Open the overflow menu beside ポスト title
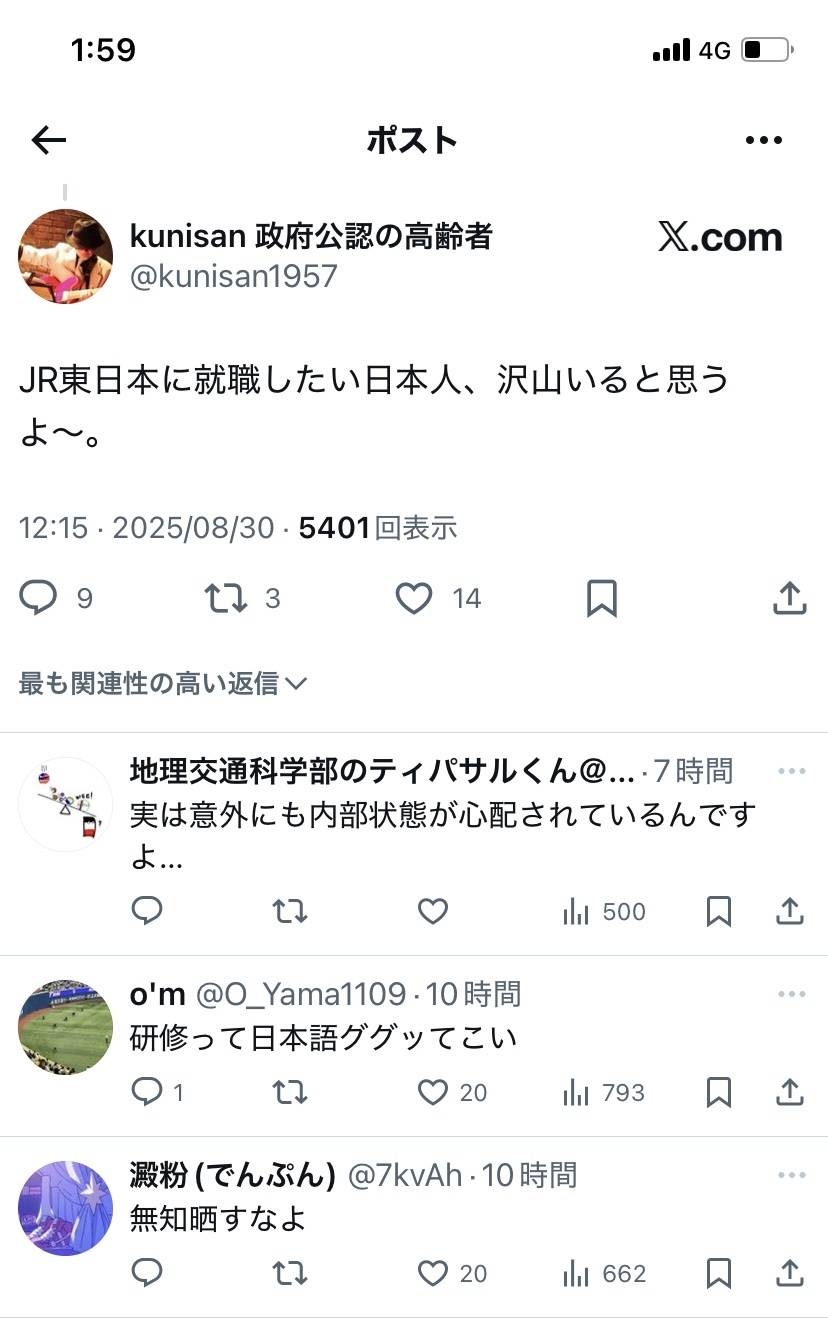828x1324 pixels. click(763, 140)
